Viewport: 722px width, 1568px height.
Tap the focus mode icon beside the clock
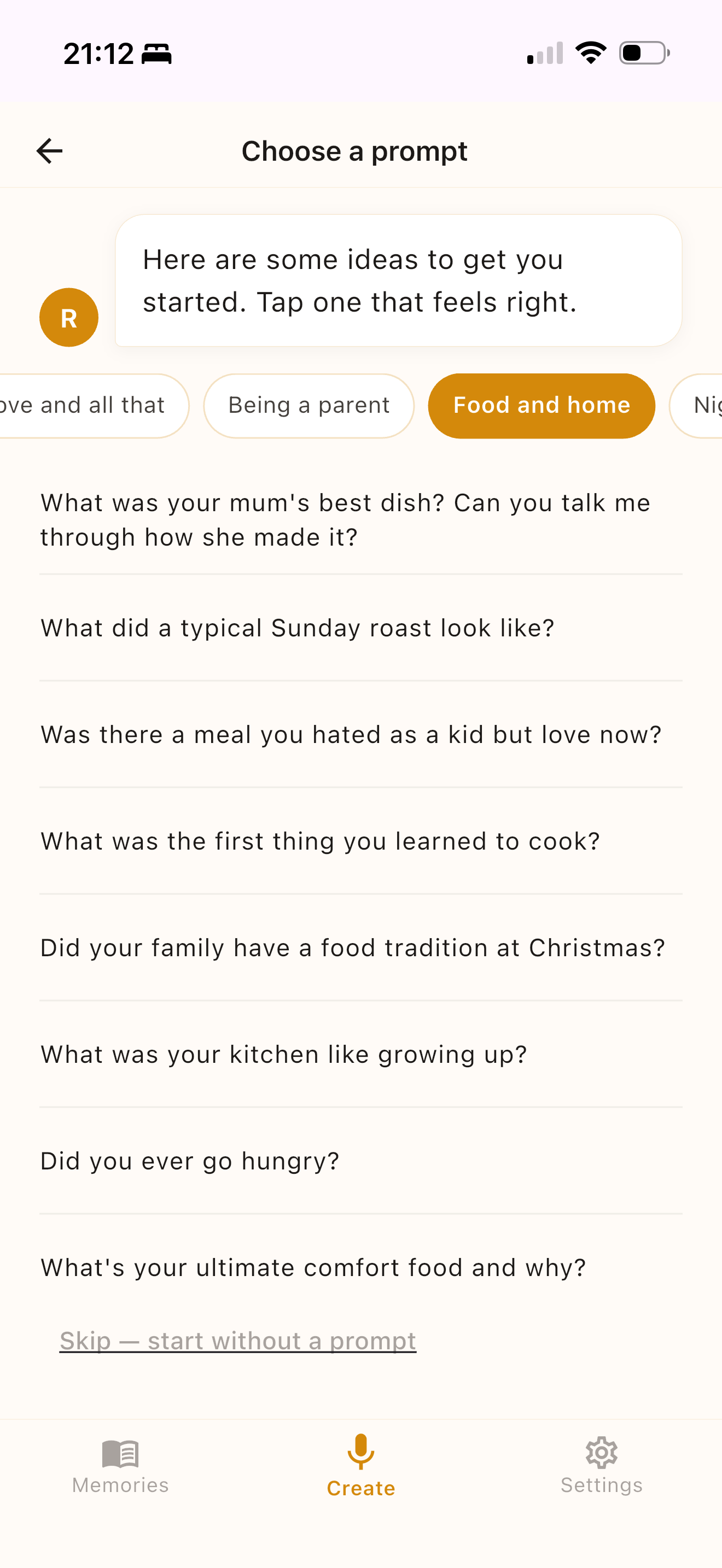(x=156, y=54)
